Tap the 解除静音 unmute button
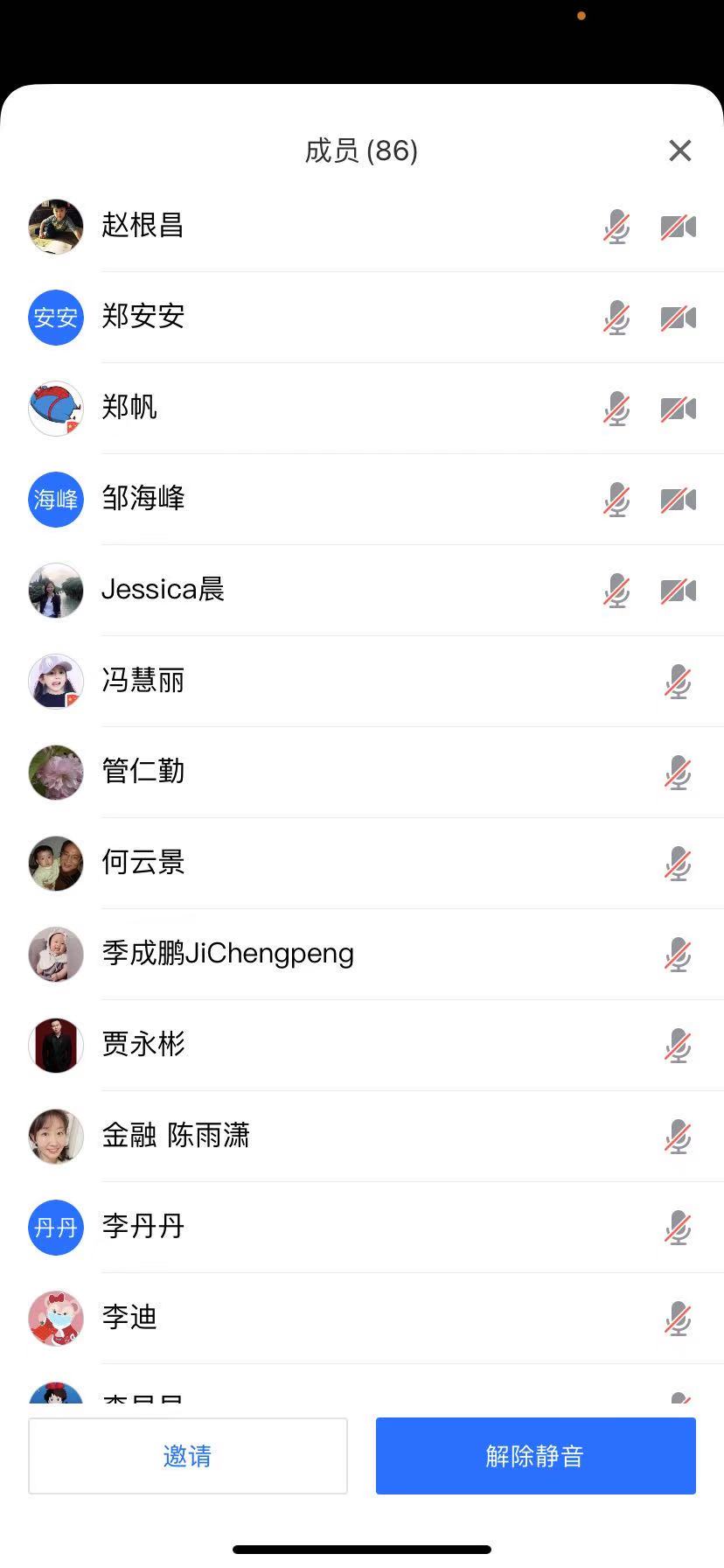 pyautogui.click(x=535, y=1456)
